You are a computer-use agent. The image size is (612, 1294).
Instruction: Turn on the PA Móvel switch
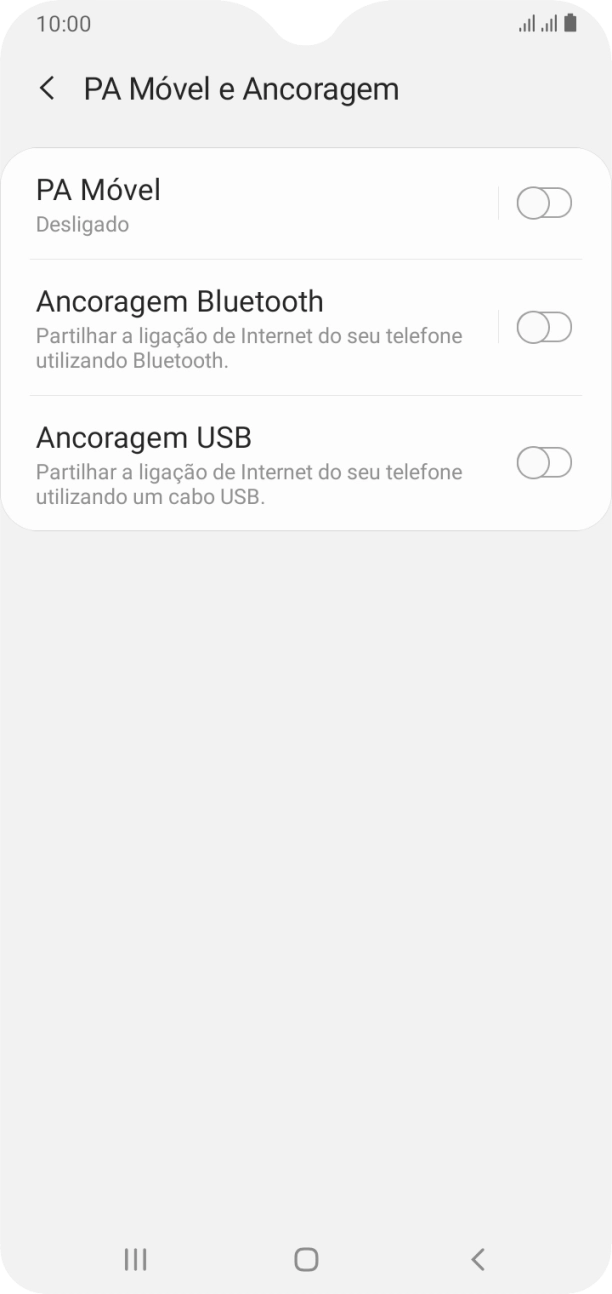point(543,204)
